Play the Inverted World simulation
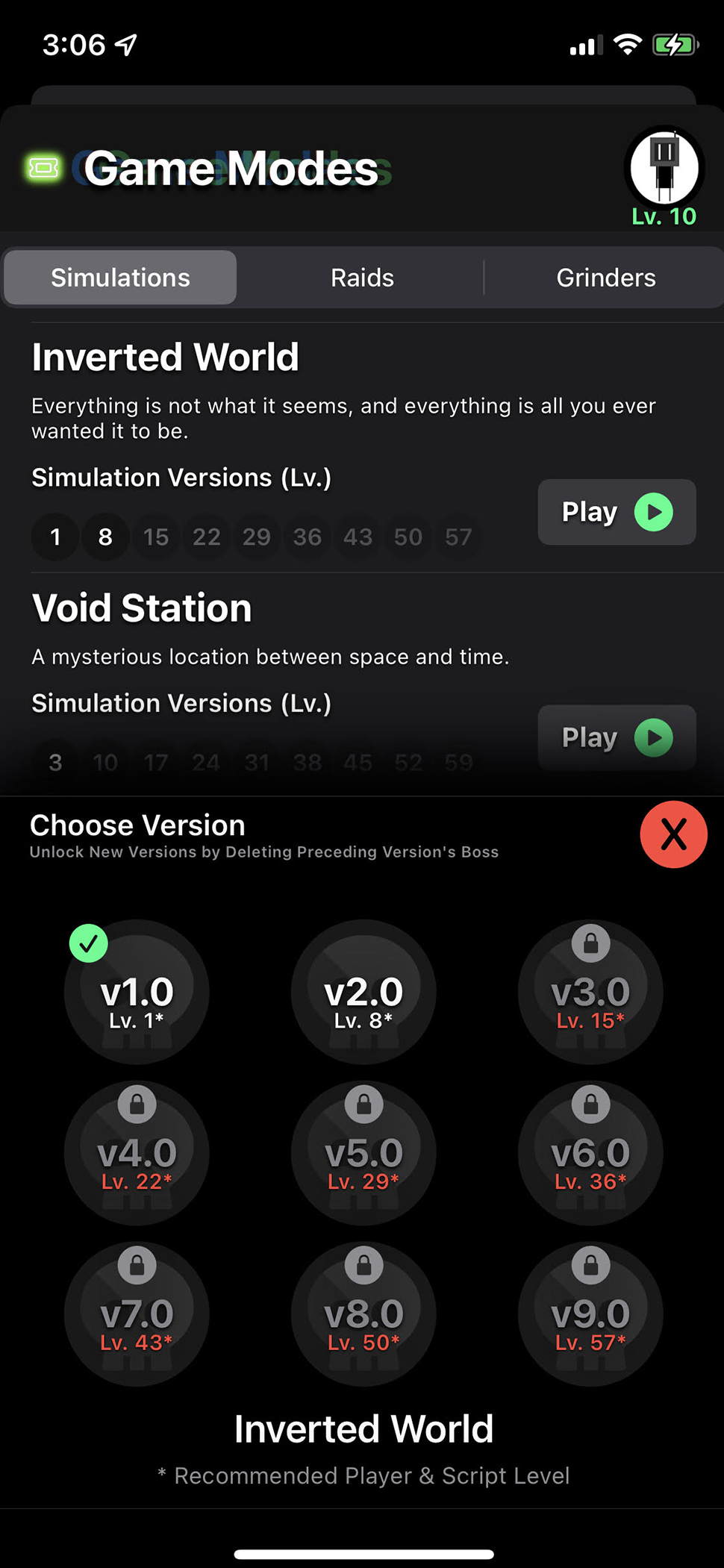The height and width of the screenshot is (1568, 724). pyautogui.click(x=617, y=512)
